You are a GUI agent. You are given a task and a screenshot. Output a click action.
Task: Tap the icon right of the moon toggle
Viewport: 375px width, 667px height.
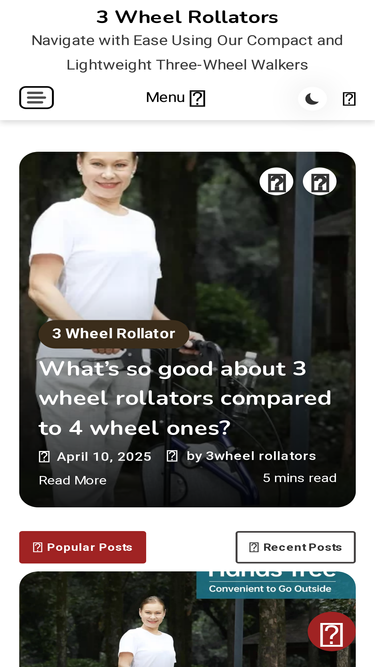pyautogui.click(x=349, y=99)
